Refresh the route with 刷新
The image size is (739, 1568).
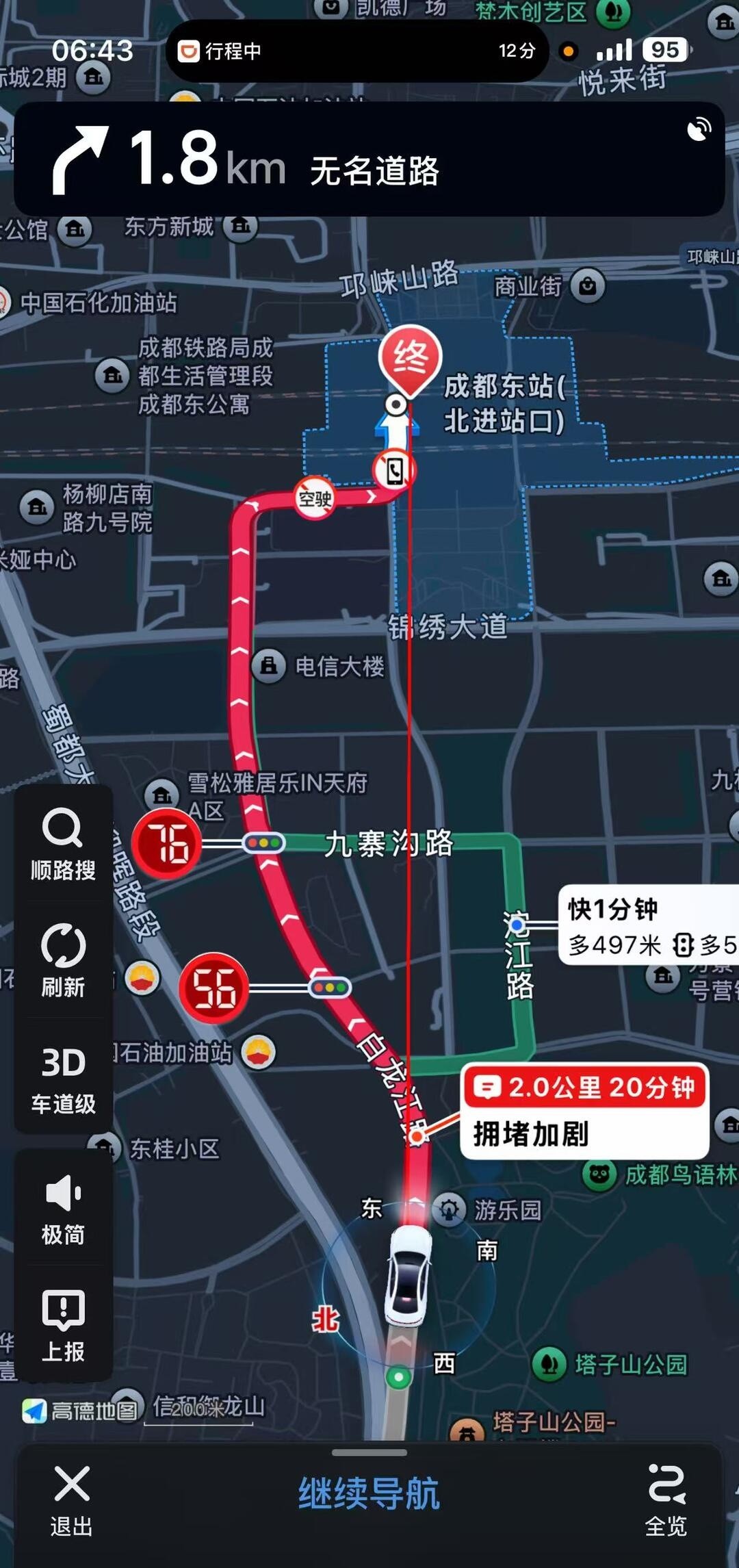[63, 960]
